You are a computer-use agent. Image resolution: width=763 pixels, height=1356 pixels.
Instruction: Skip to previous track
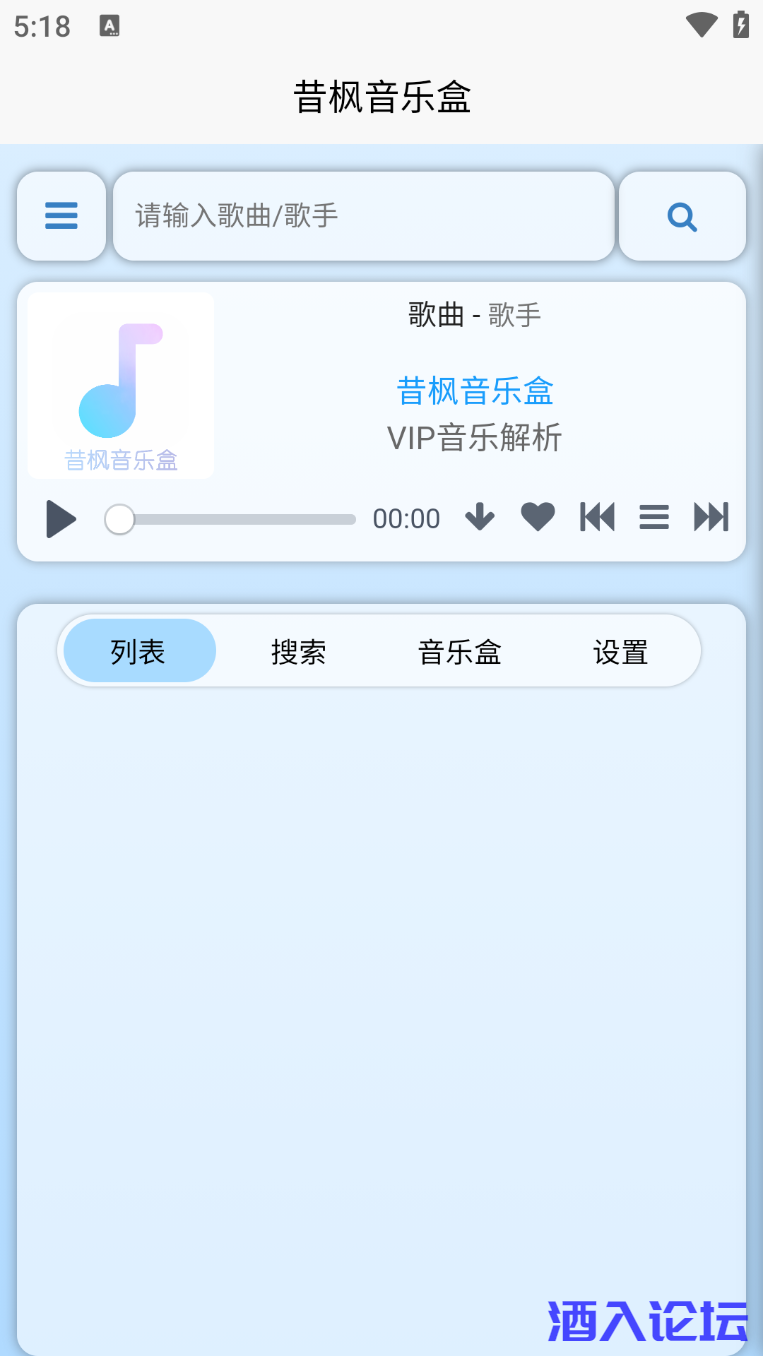(x=597, y=517)
